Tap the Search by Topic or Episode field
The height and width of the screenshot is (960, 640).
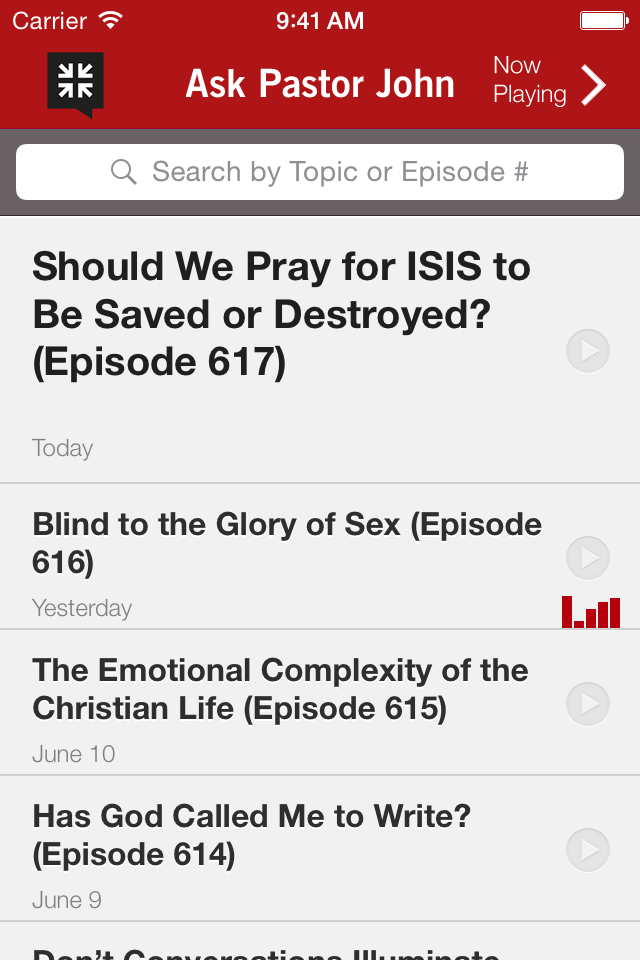point(320,172)
